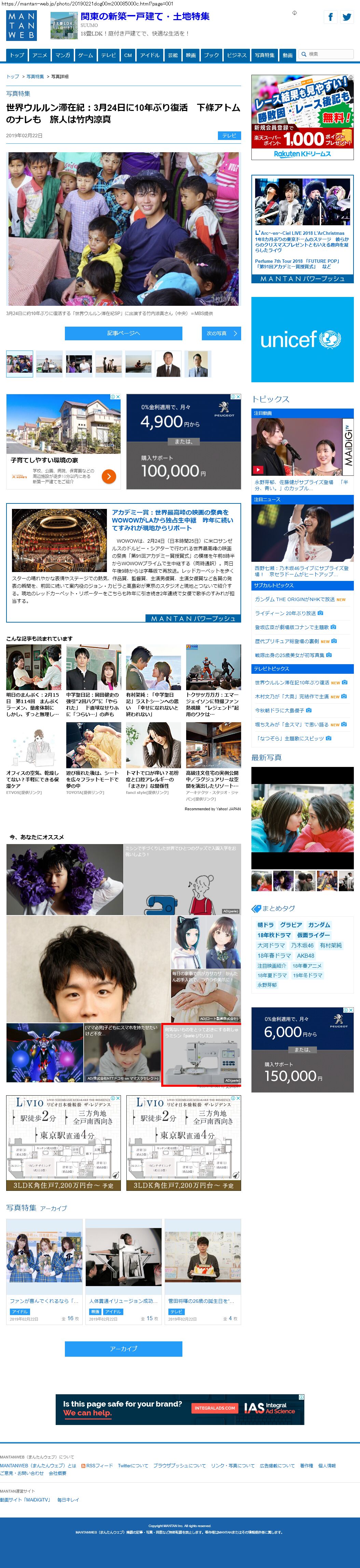Open the 朝ドラ tag link

[266, 925]
